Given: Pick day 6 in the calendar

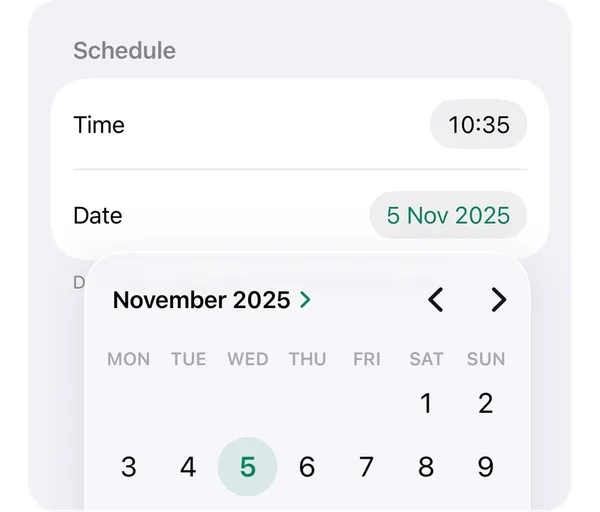Looking at the screenshot, I should (307, 467).
